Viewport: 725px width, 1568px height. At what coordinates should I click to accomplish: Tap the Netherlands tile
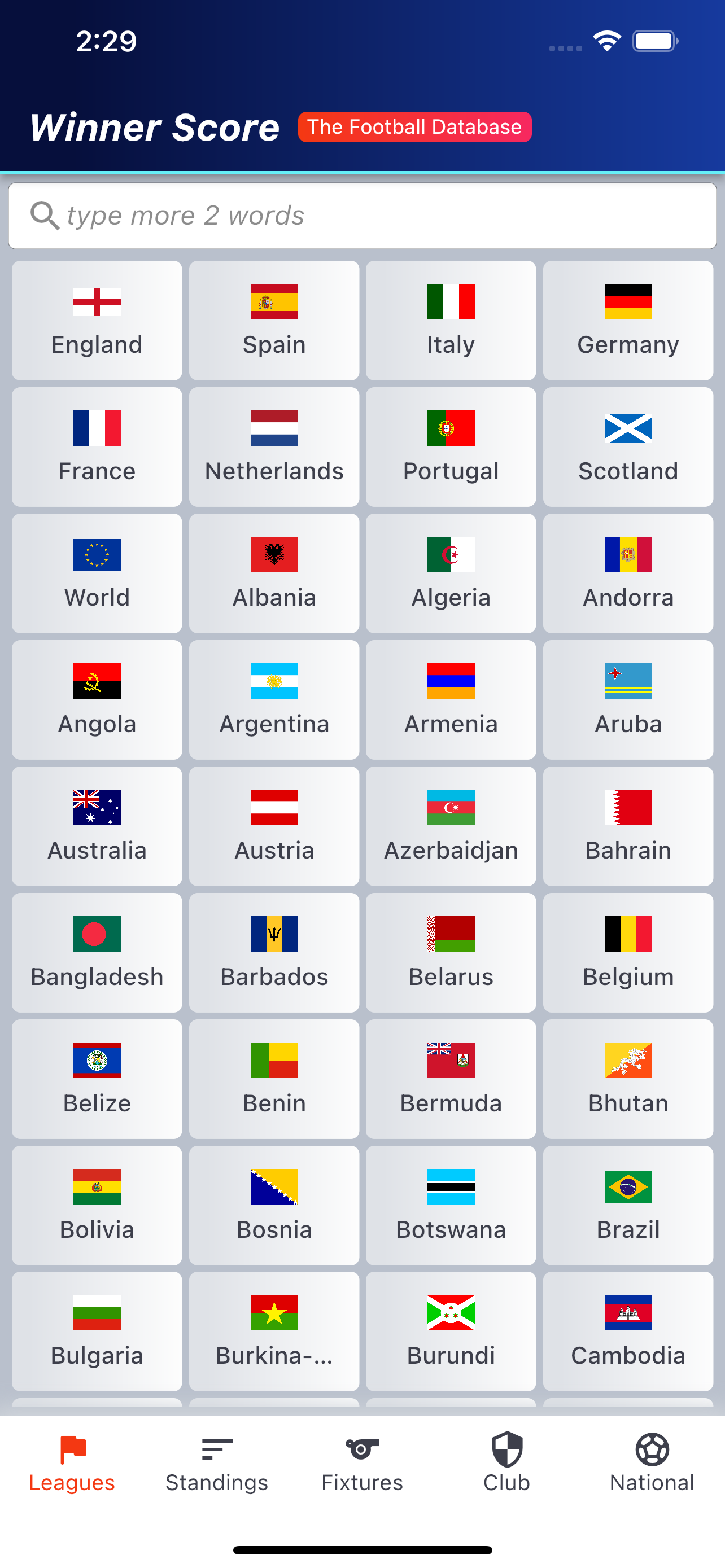[x=274, y=447]
